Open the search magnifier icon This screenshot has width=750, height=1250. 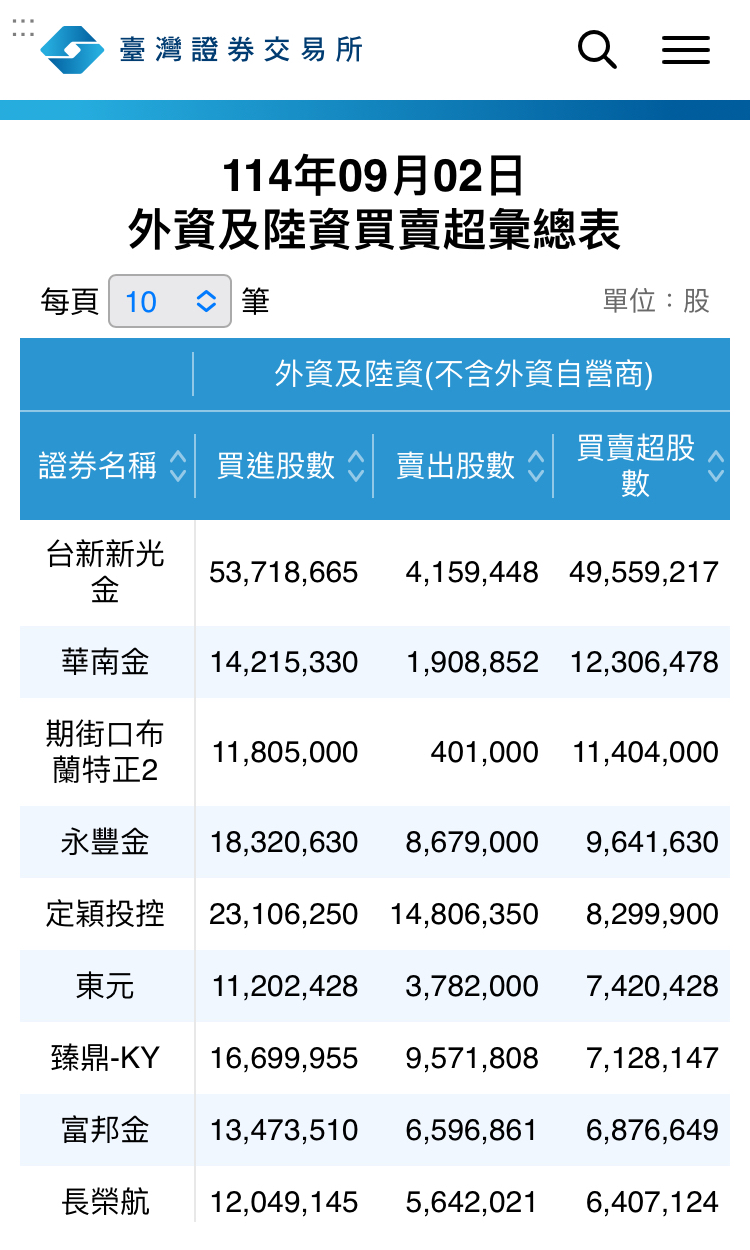[x=597, y=50]
